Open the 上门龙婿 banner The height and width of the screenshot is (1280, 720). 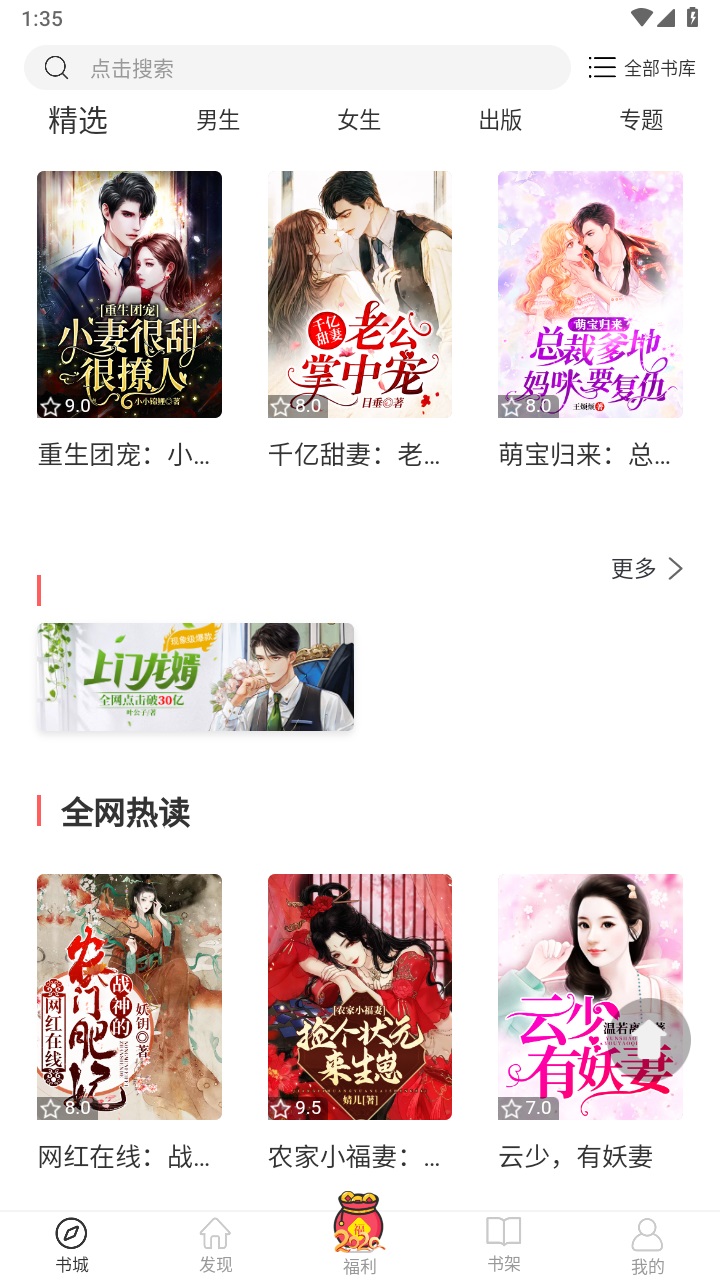196,677
